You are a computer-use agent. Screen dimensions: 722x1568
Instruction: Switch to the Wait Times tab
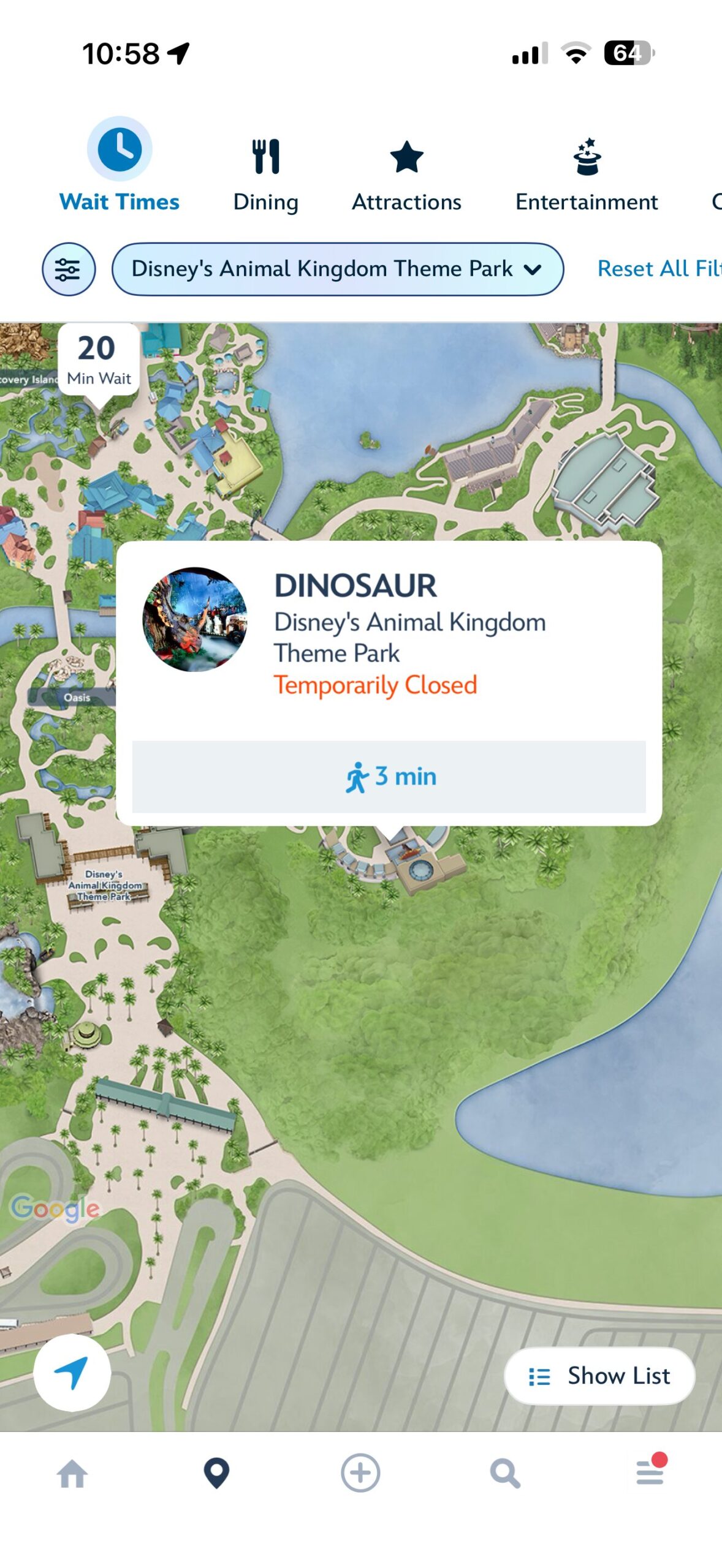pyautogui.click(x=119, y=165)
